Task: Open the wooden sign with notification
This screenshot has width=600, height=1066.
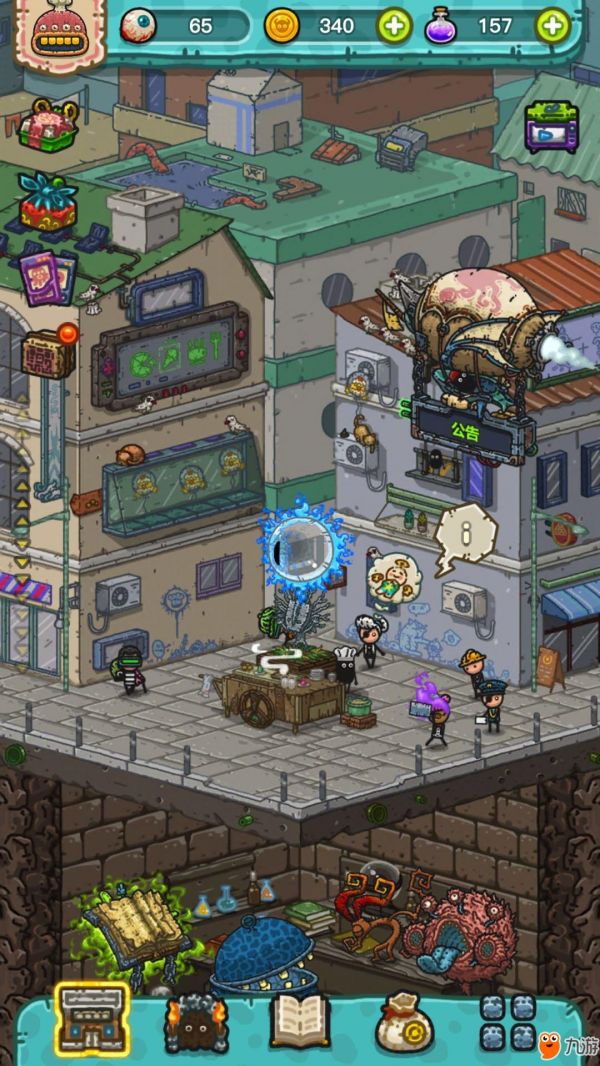Action: (47, 352)
